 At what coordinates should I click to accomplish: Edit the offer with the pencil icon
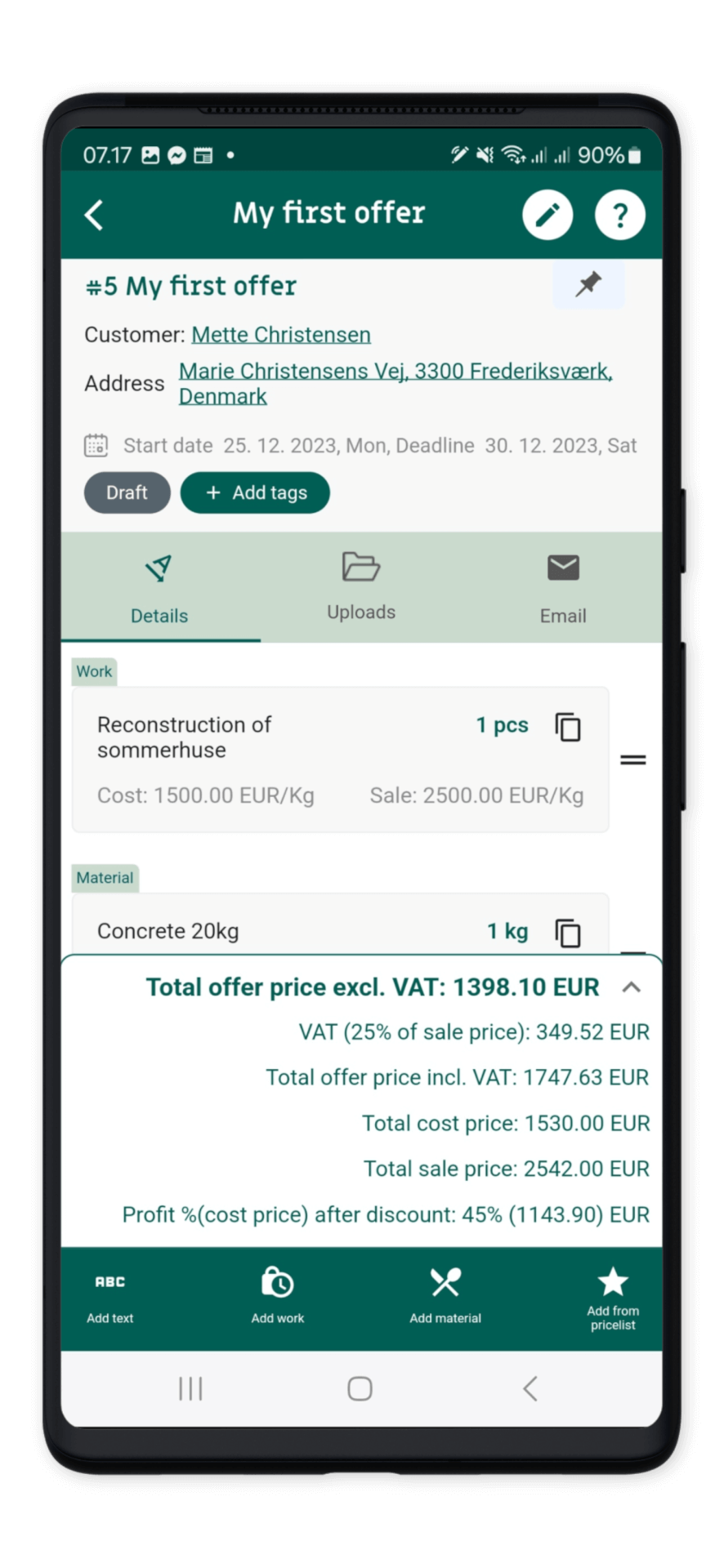coord(547,216)
